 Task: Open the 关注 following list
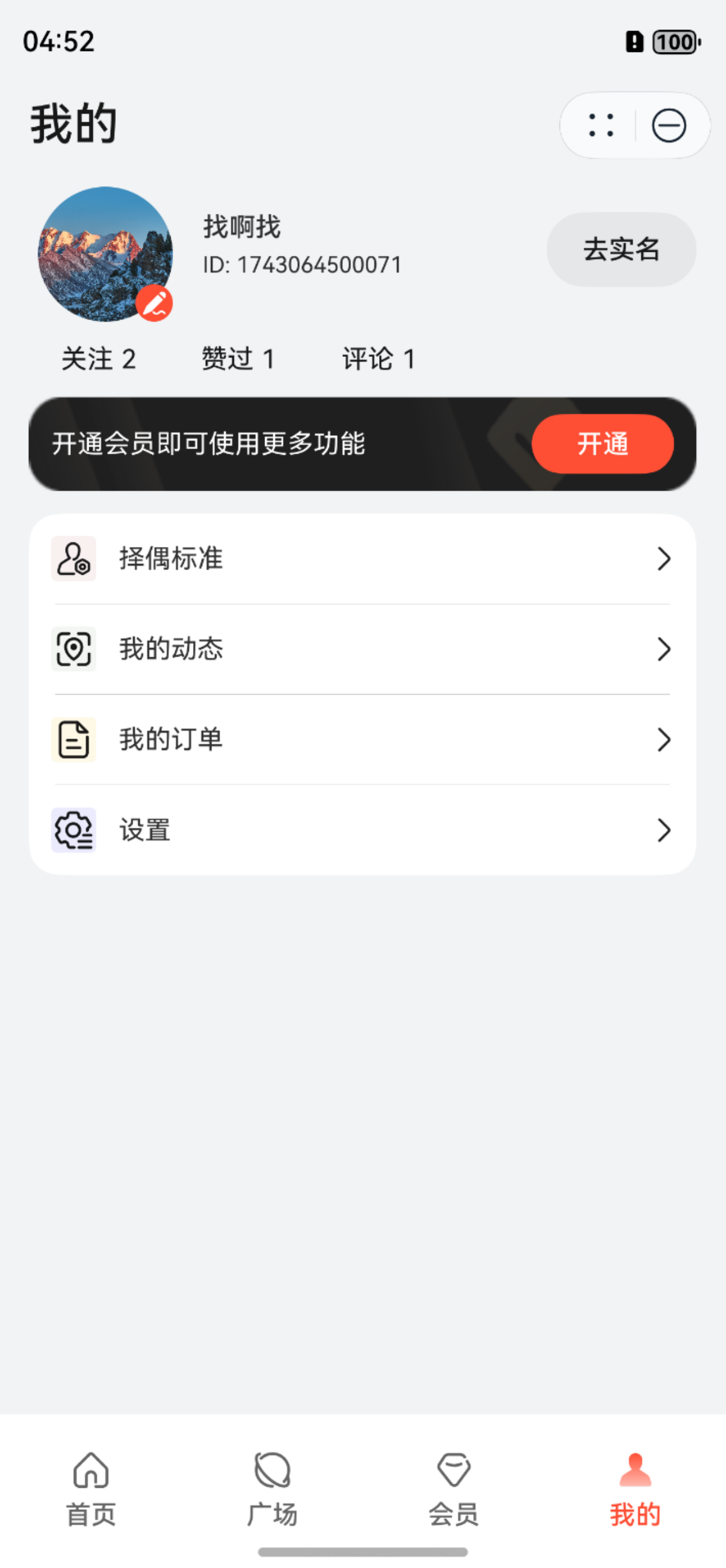(99, 359)
